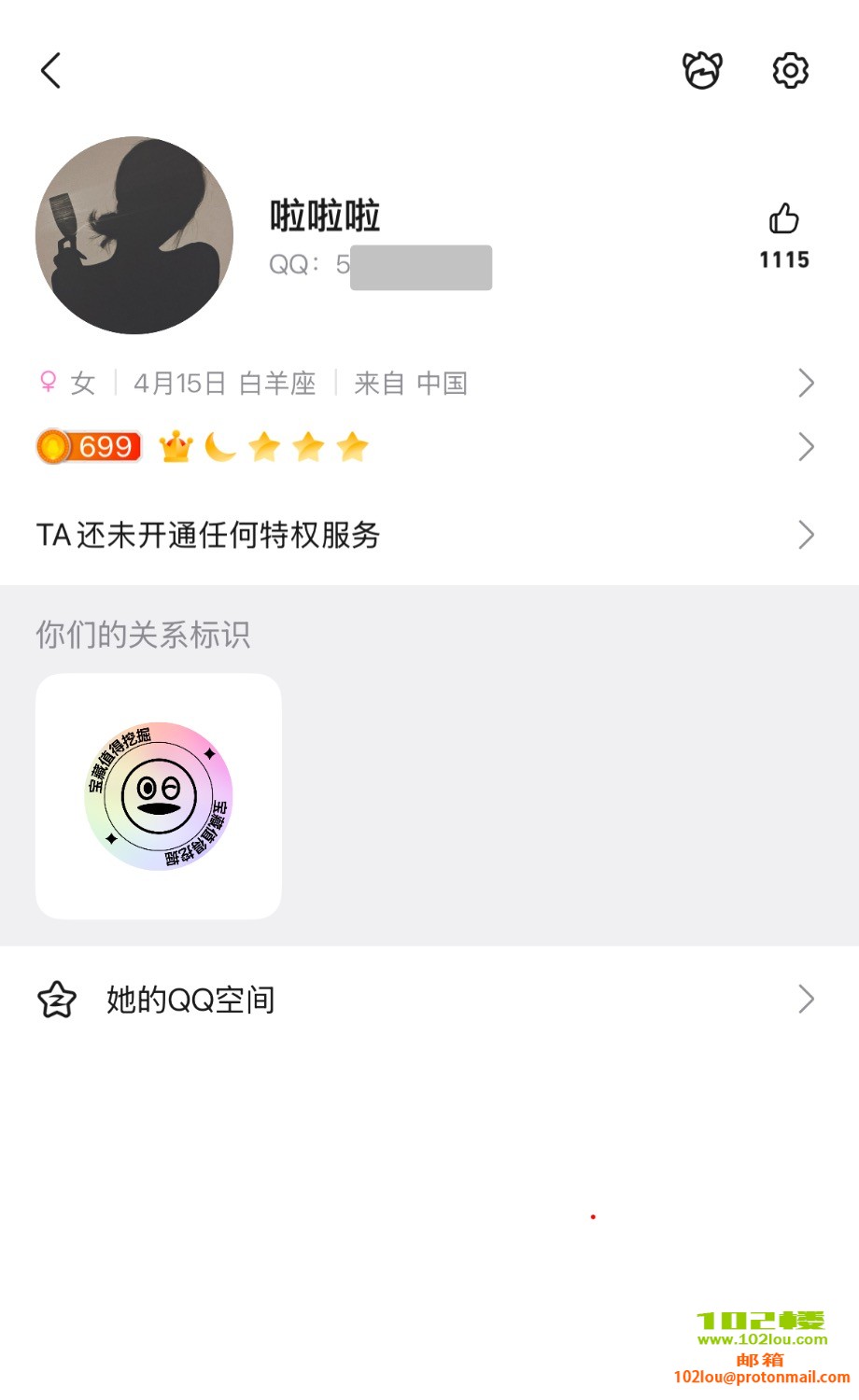This screenshot has height=1400, width=859.
Task: View the profile picture of 啦啦啦
Action: point(134,235)
